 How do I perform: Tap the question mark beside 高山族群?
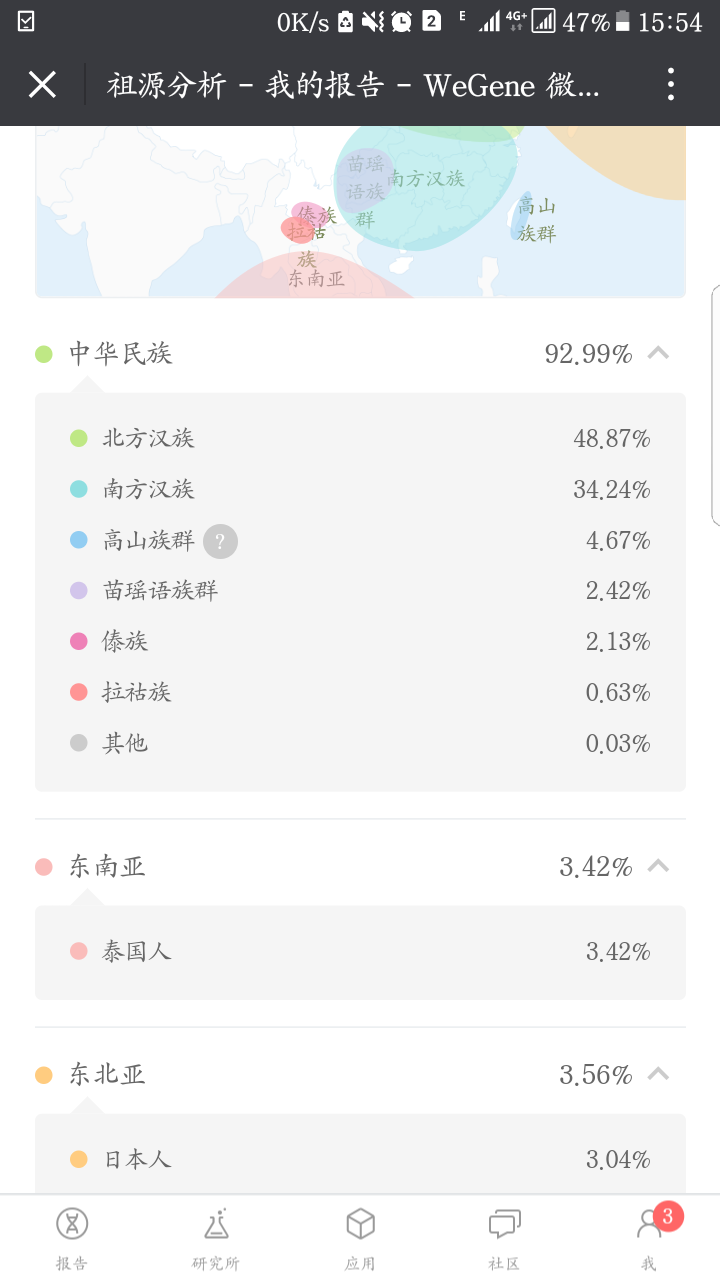tap(220, 541)
